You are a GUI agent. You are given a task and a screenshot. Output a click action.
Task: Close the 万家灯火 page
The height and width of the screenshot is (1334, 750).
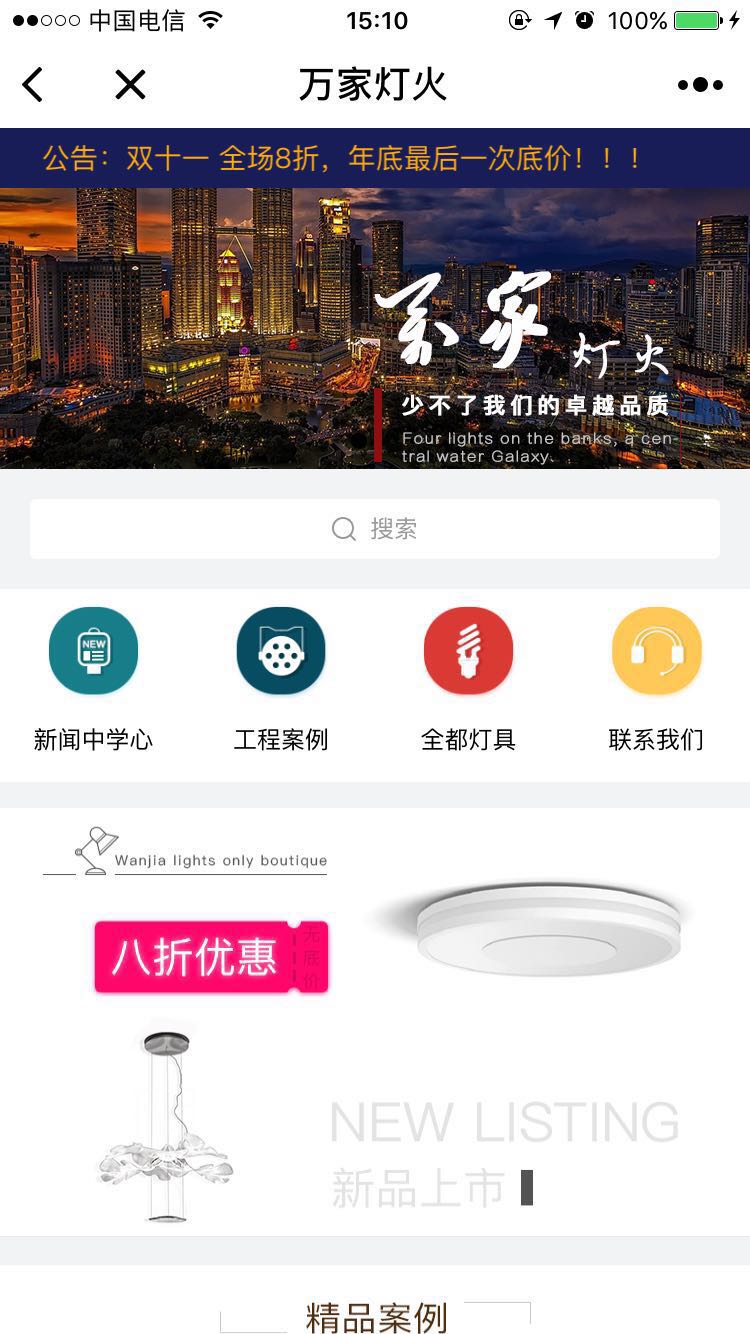coord(130,85)
